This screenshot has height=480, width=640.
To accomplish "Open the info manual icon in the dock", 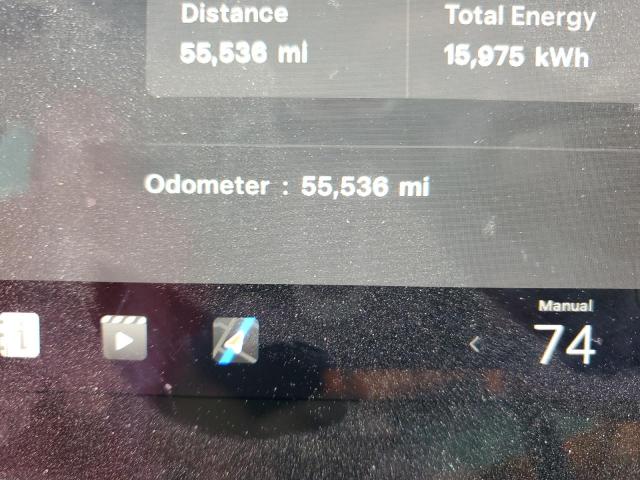I will coord(19,337).
